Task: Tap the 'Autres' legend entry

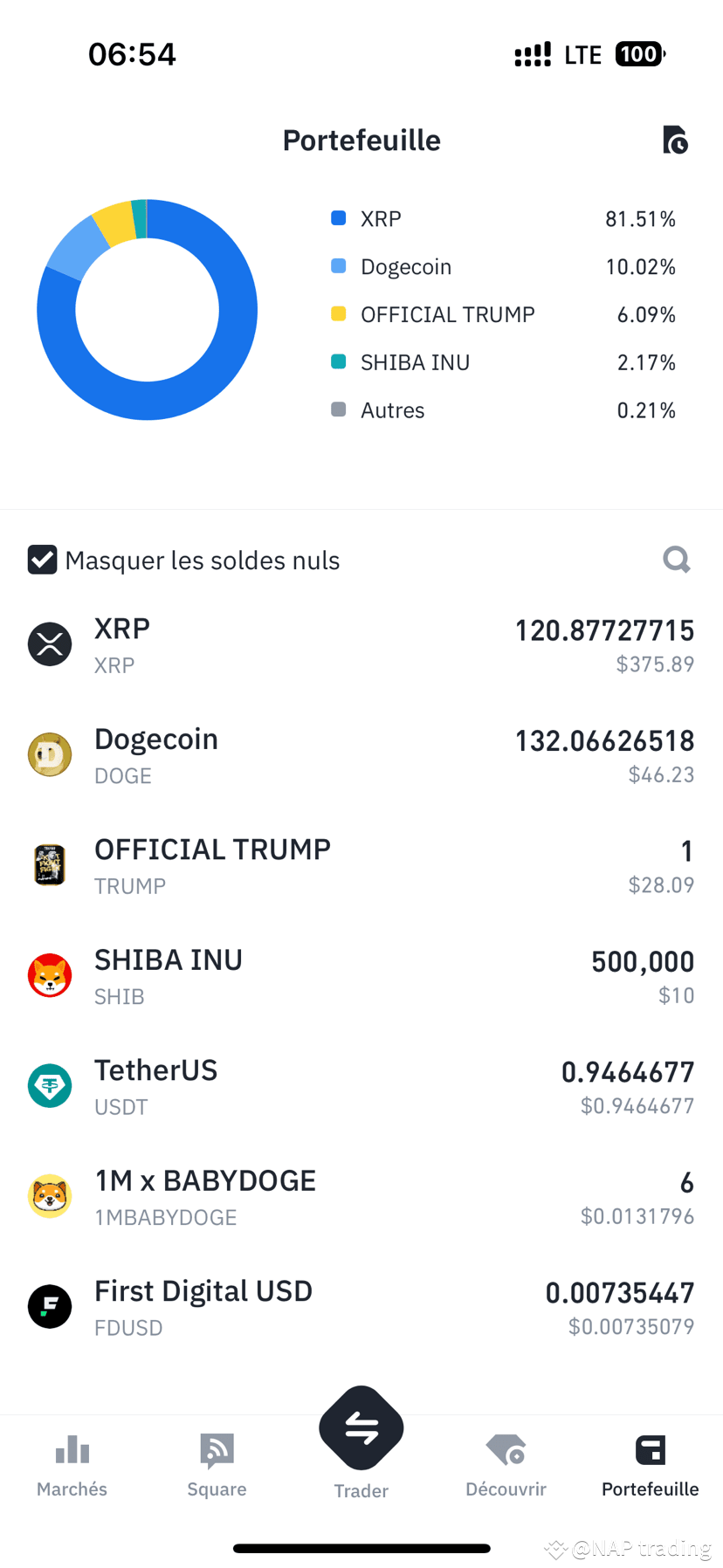Action: 392,409
